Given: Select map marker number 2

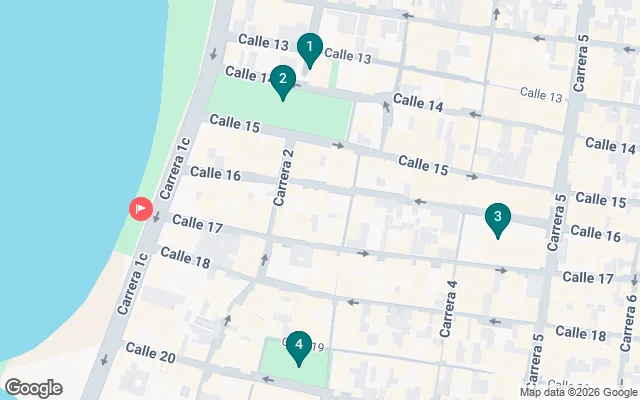Looking at the screenshot, I should pos(283,79).
